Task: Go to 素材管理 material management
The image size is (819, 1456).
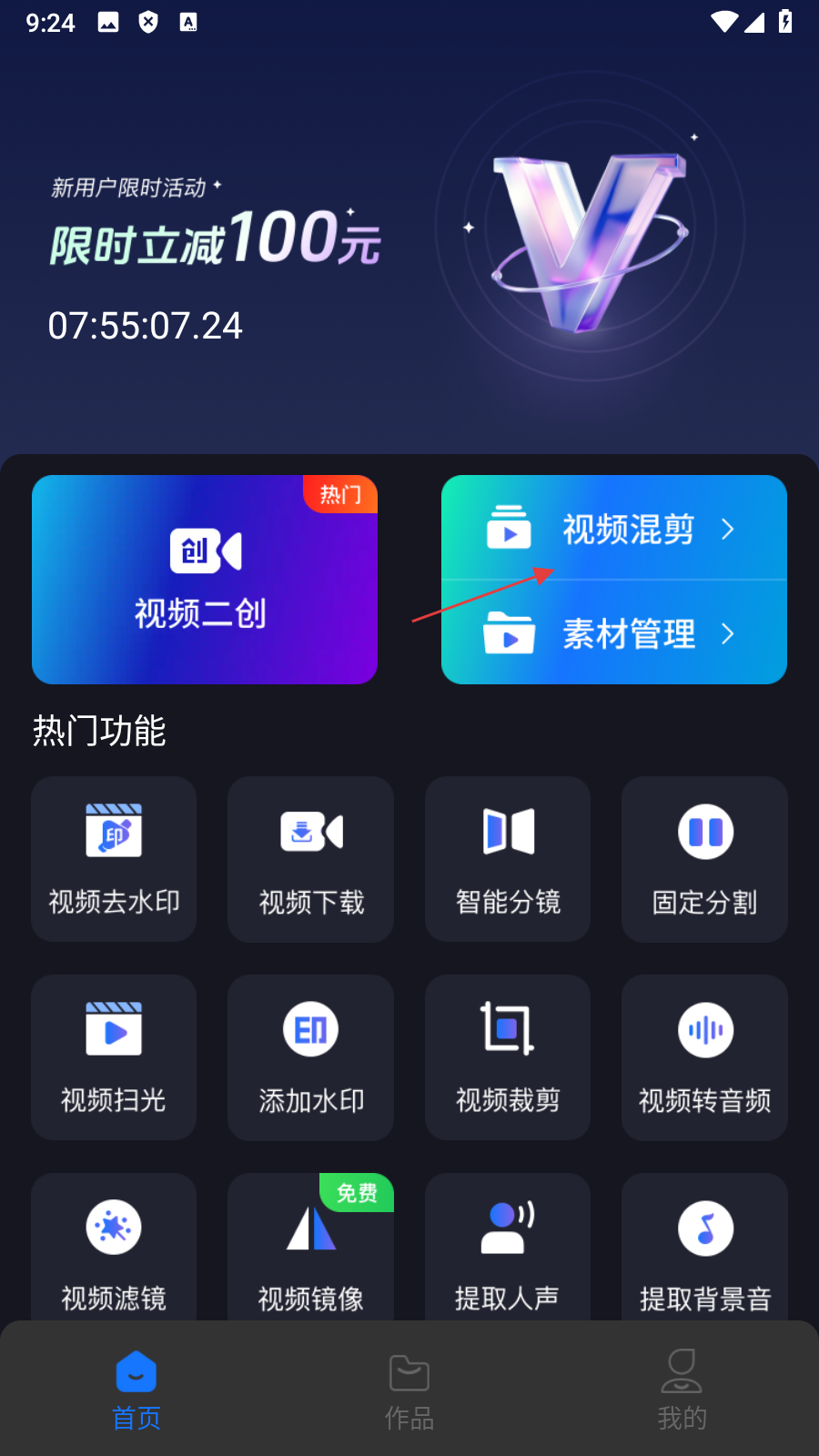Action: 614,633
